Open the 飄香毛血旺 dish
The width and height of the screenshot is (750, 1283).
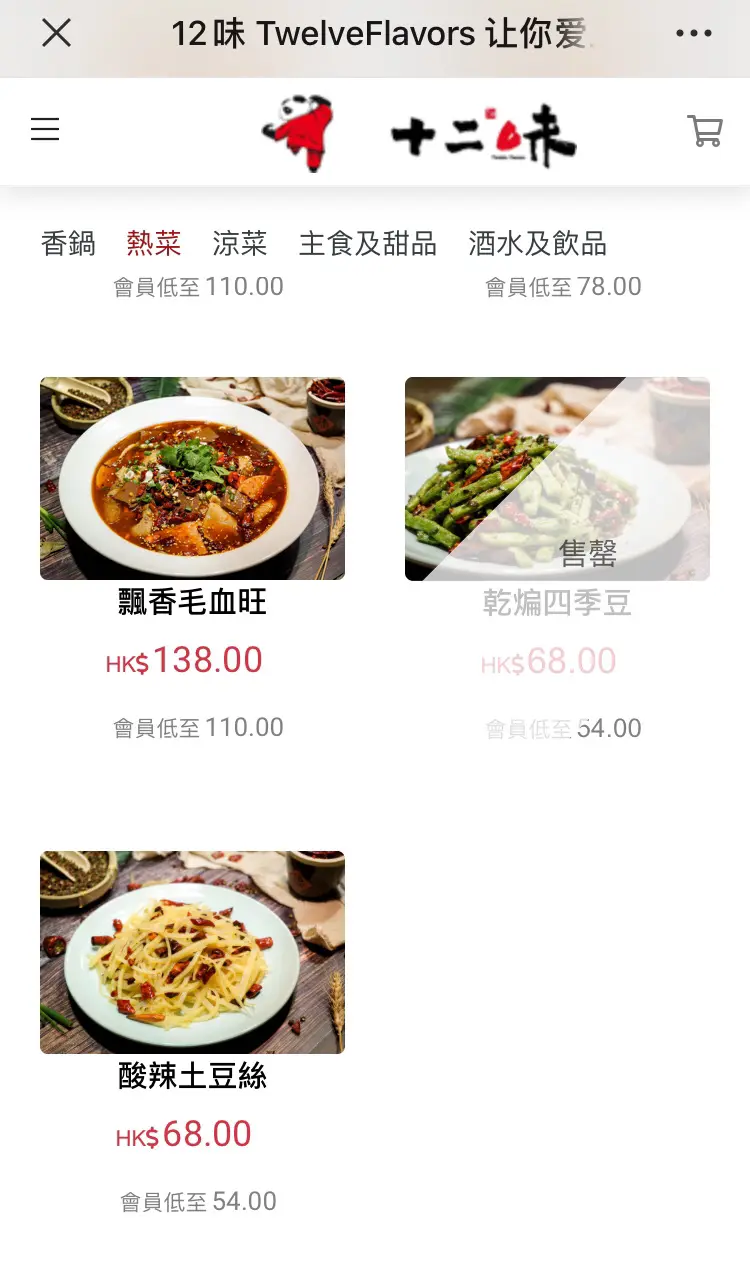[x=192, y=479]
